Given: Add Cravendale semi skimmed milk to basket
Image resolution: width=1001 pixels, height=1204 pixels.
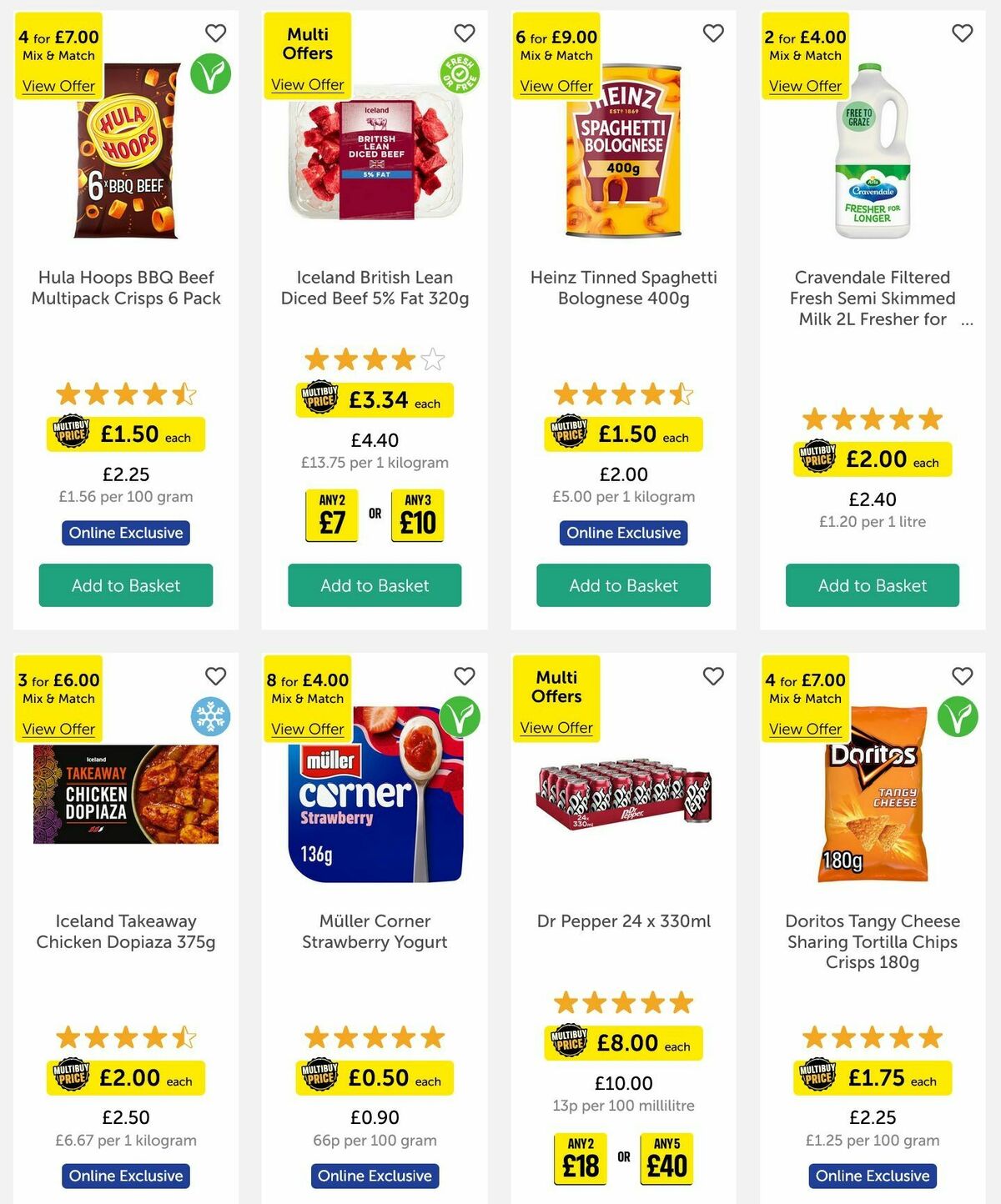Looking at the screenshot, I should tap(871, 585).
